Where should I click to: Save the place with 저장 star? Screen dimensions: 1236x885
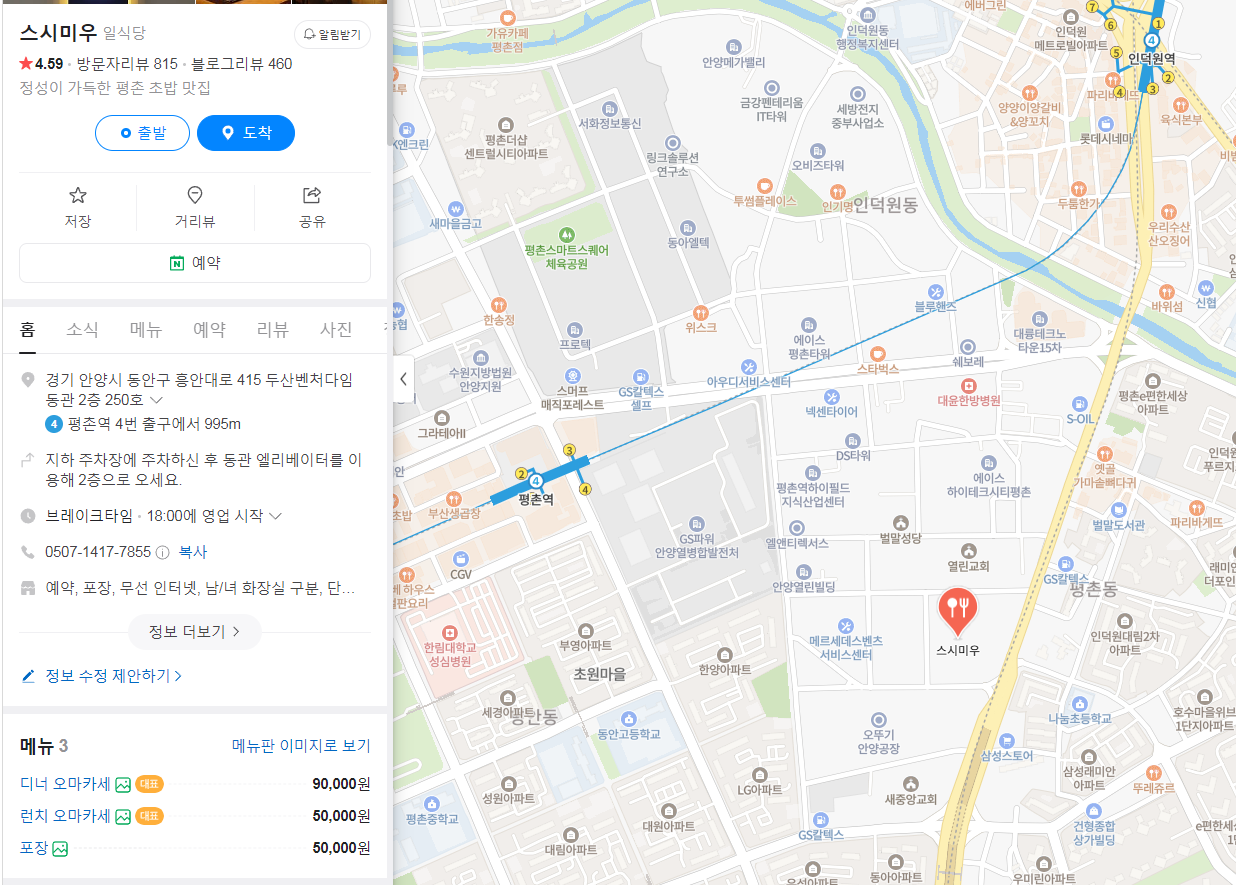tap(78, 207)
